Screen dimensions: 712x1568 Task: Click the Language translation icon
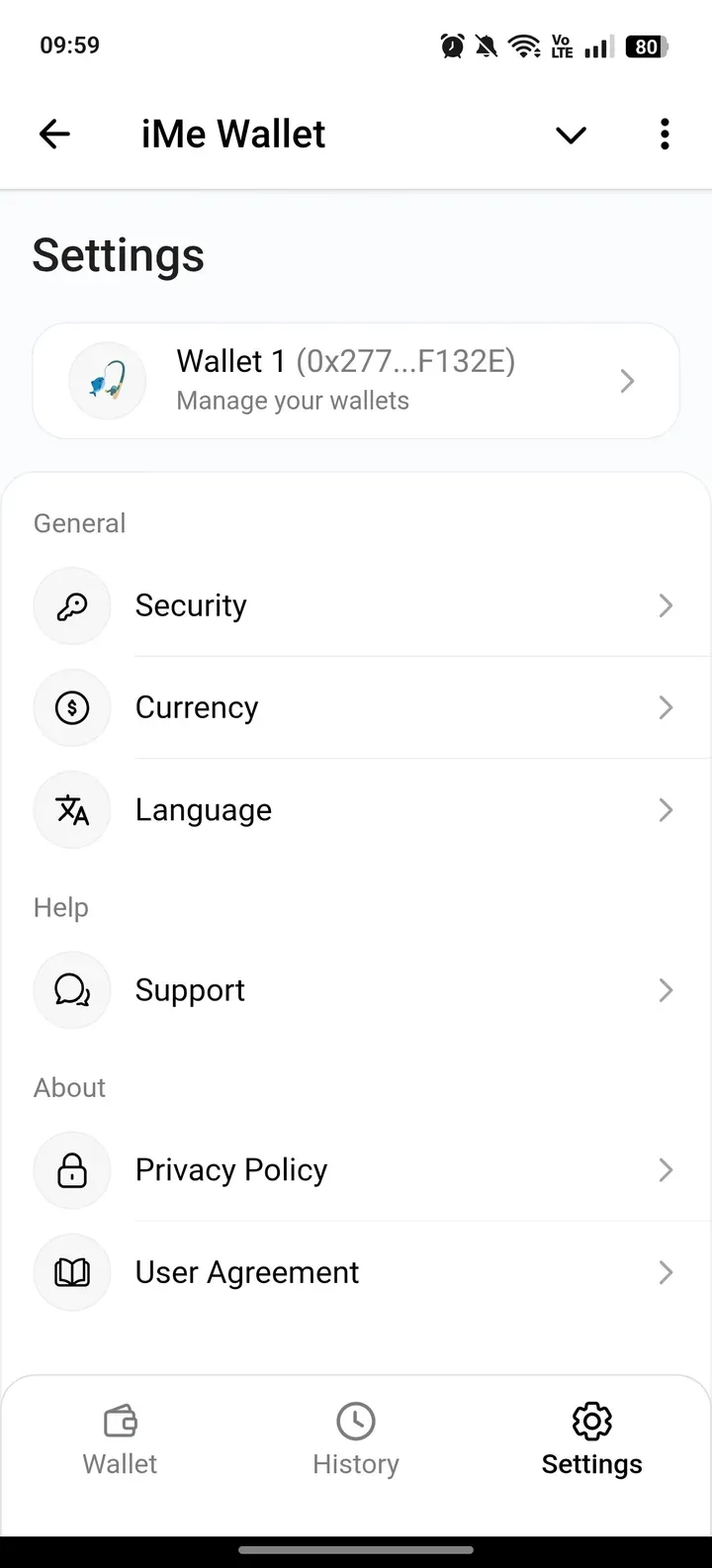click(71, 809)
